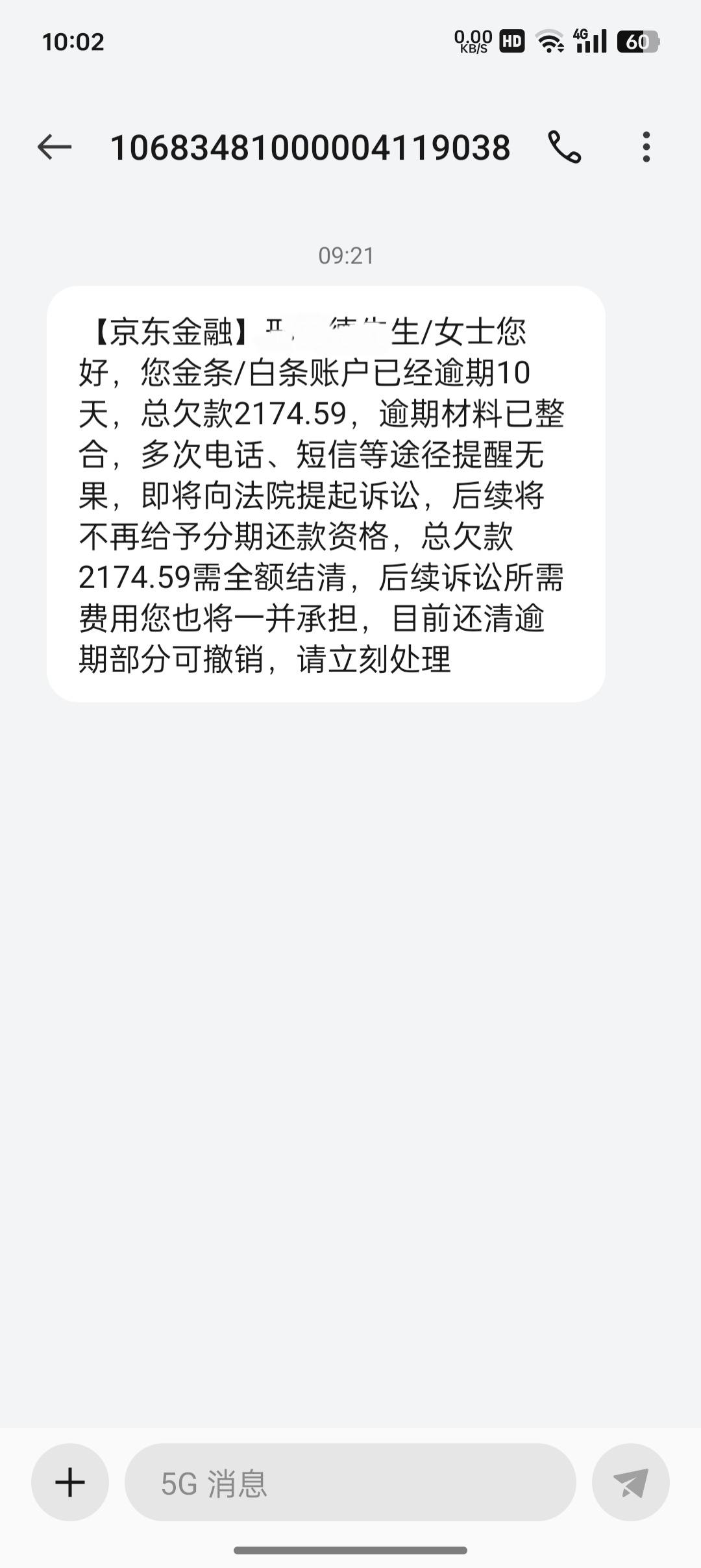
Task: Open the three-dot overflow menu
Action: click(x=646, y=147)
